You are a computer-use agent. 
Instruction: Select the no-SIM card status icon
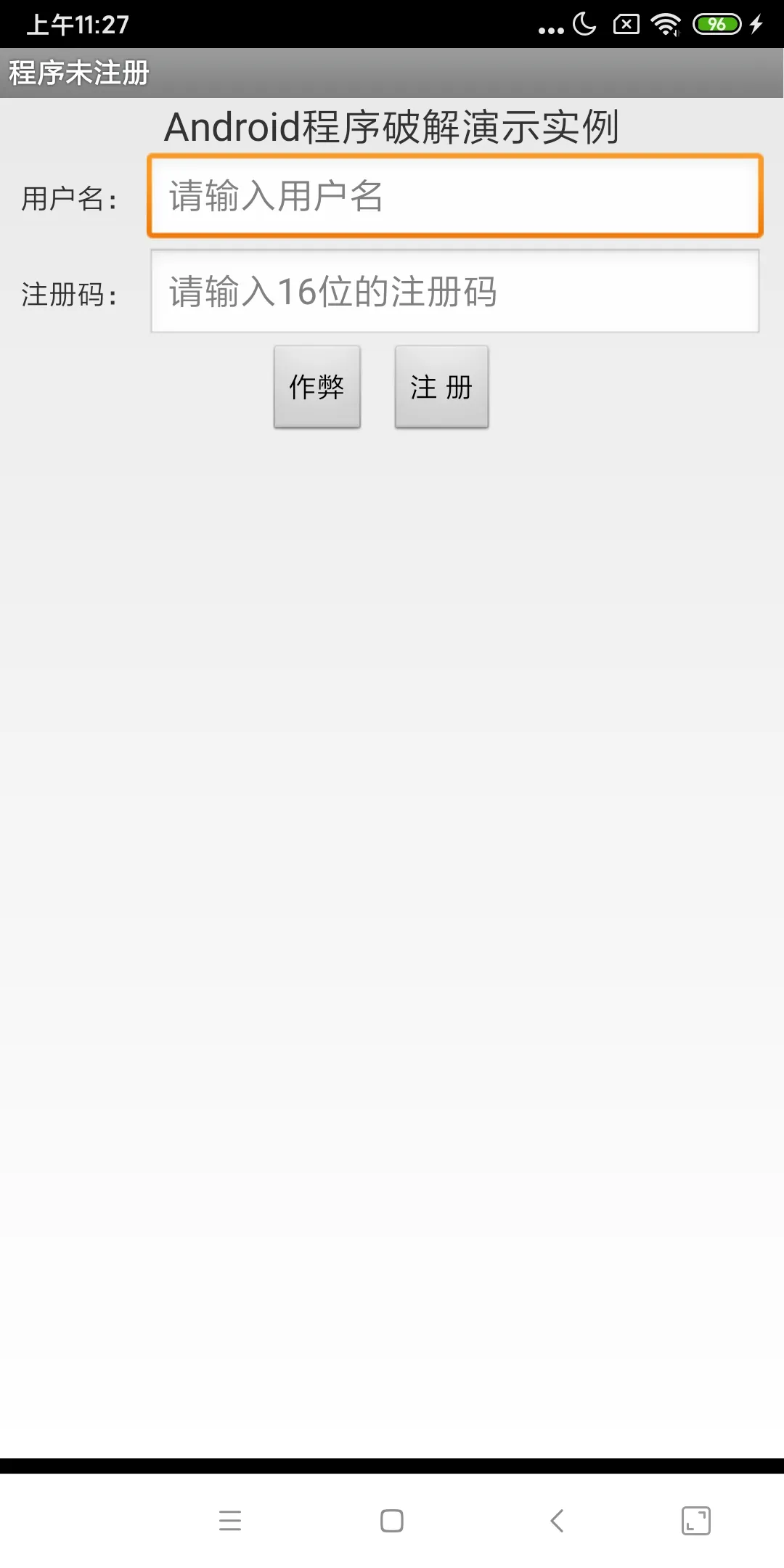626,23
